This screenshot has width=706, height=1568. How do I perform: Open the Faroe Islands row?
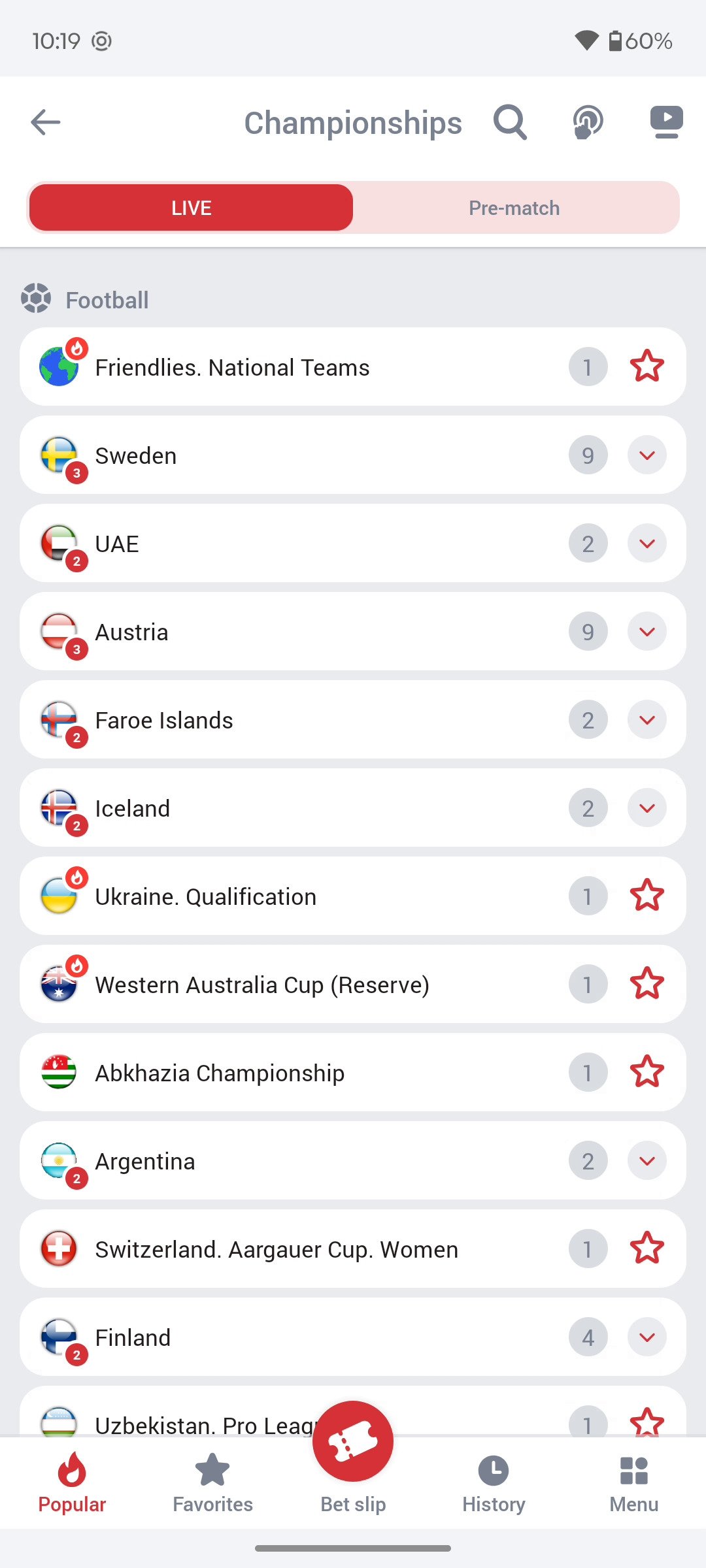353,719
